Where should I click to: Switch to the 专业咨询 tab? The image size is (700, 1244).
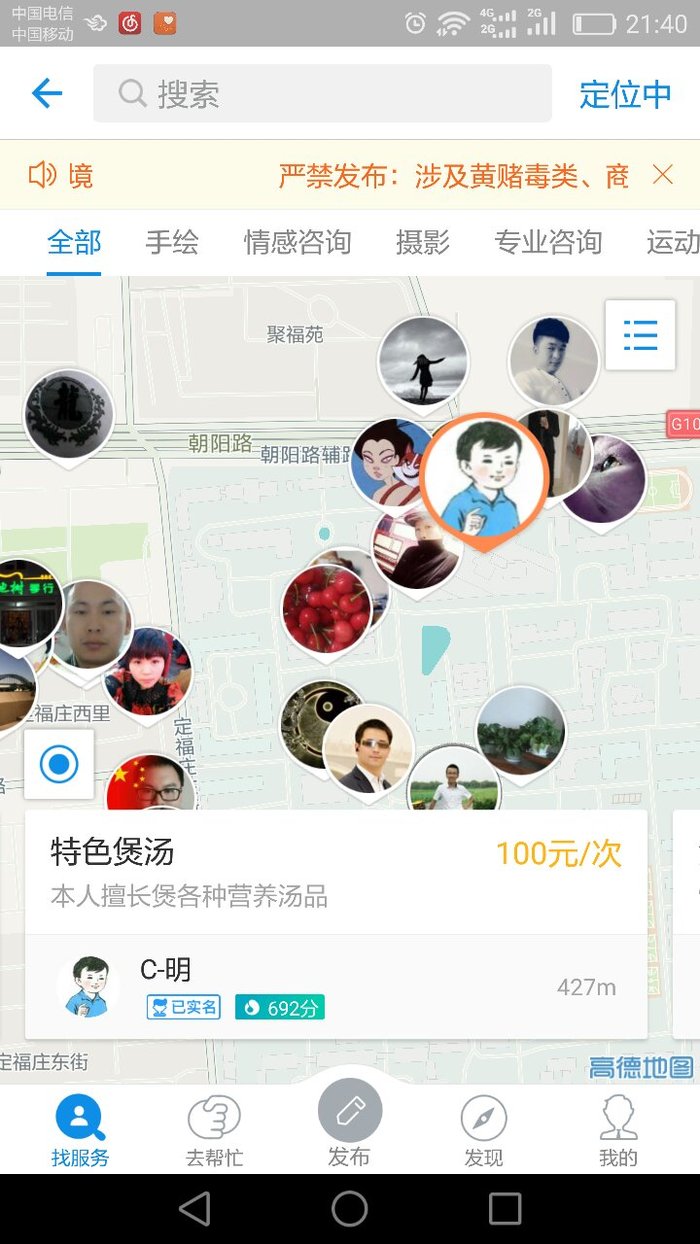(x=547, y=242)
